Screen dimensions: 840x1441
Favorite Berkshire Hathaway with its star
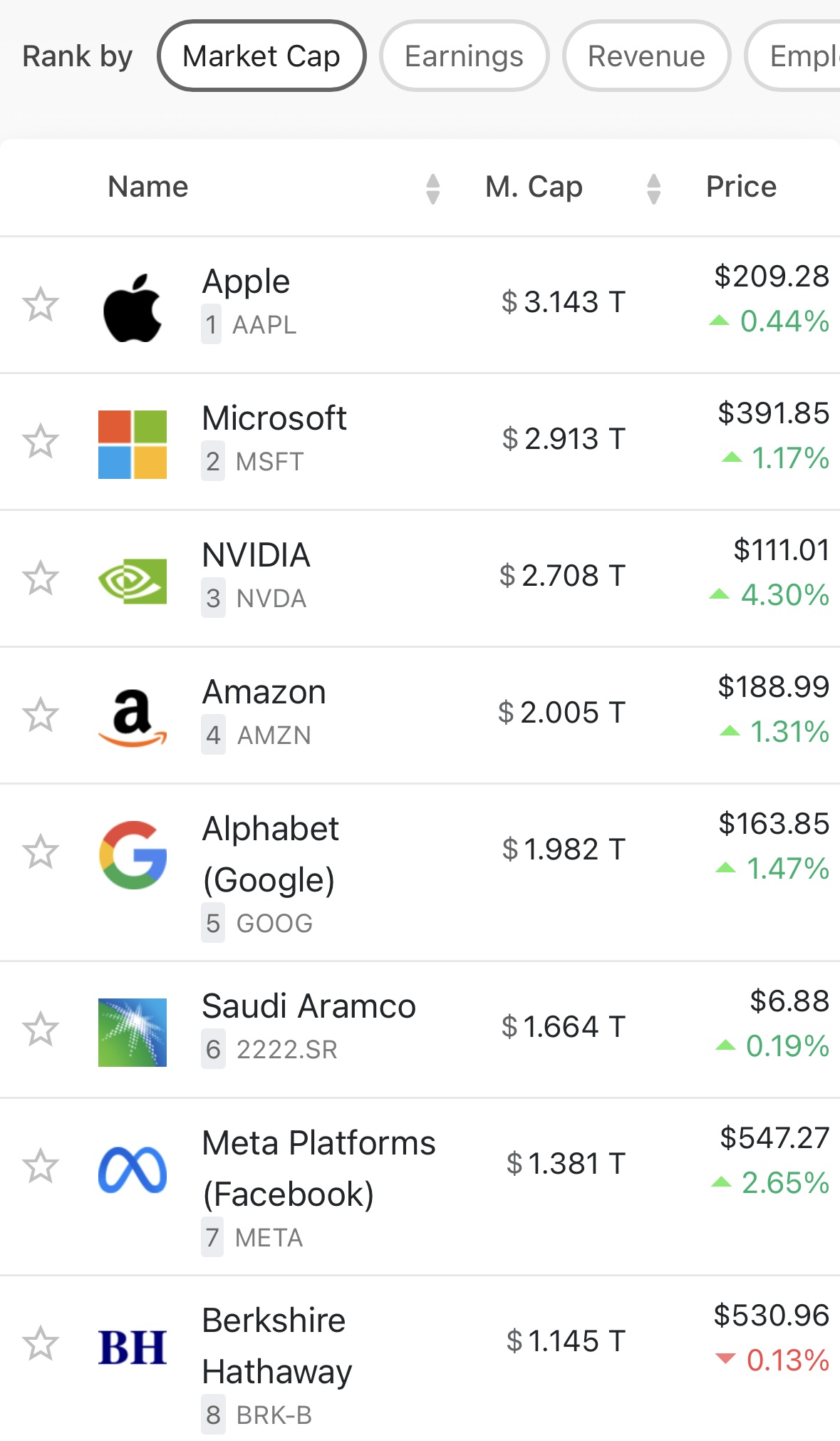(x=41, y=1344)
